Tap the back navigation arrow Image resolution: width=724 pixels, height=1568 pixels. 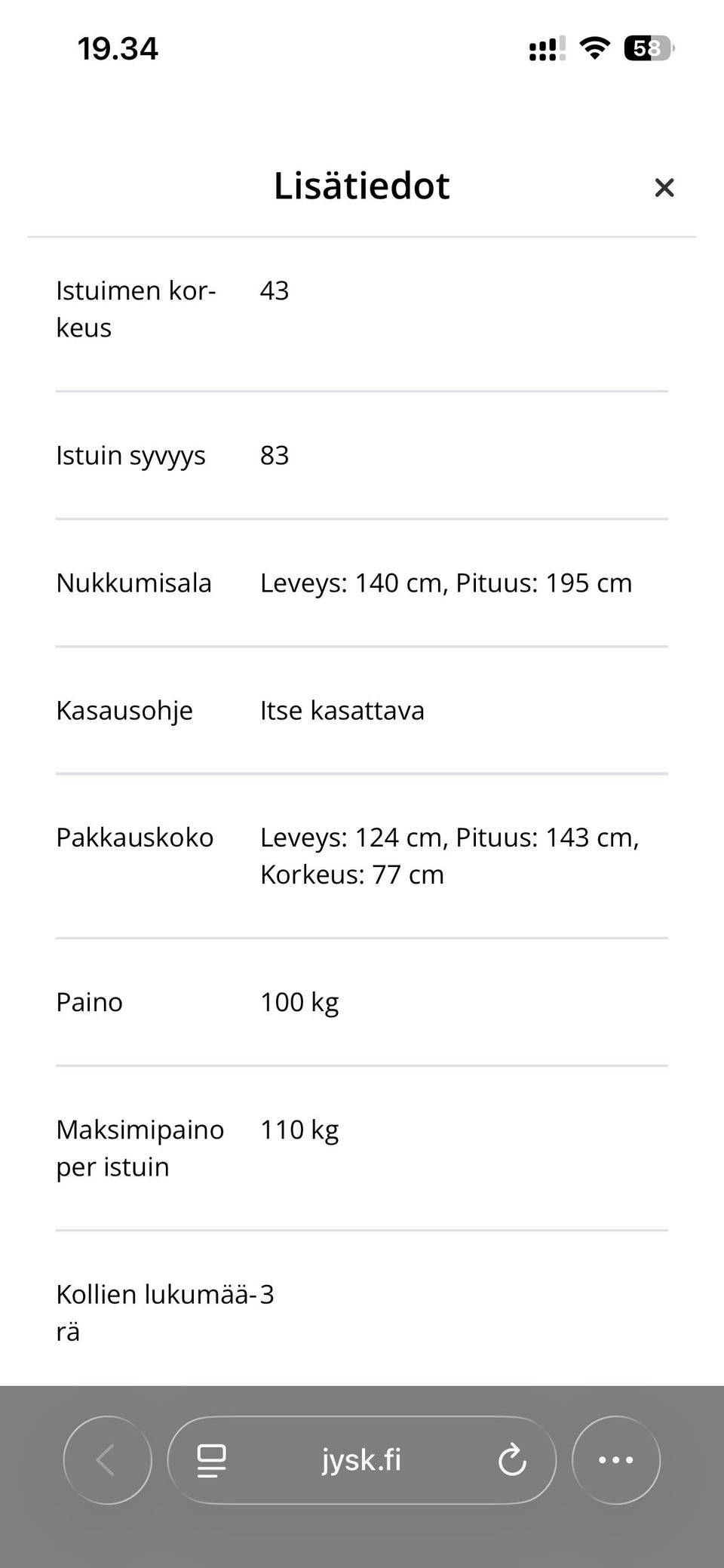point(107,1459)
